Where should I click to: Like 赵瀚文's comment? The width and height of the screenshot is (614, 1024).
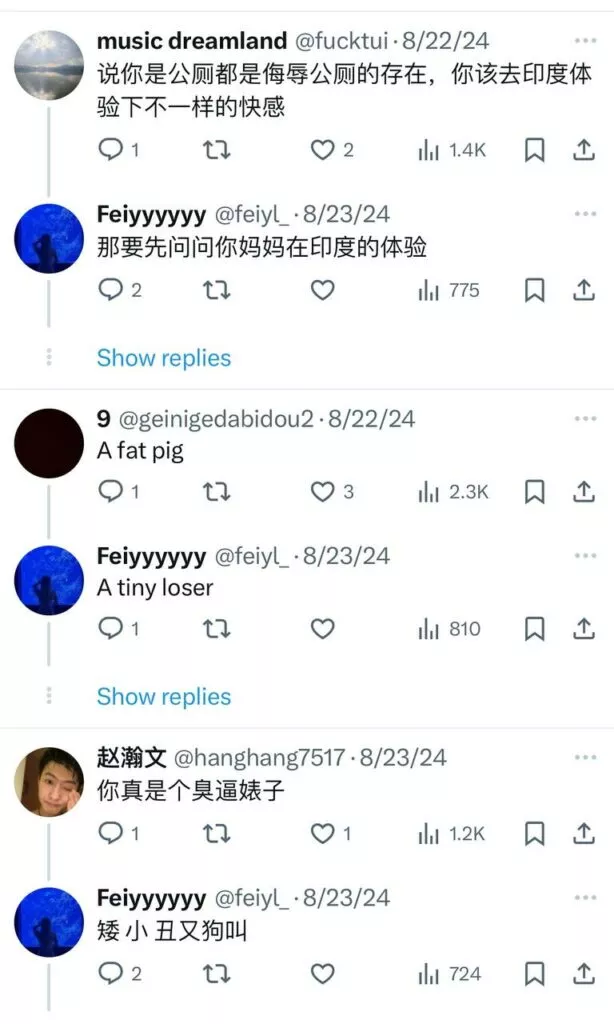point(322,833)
